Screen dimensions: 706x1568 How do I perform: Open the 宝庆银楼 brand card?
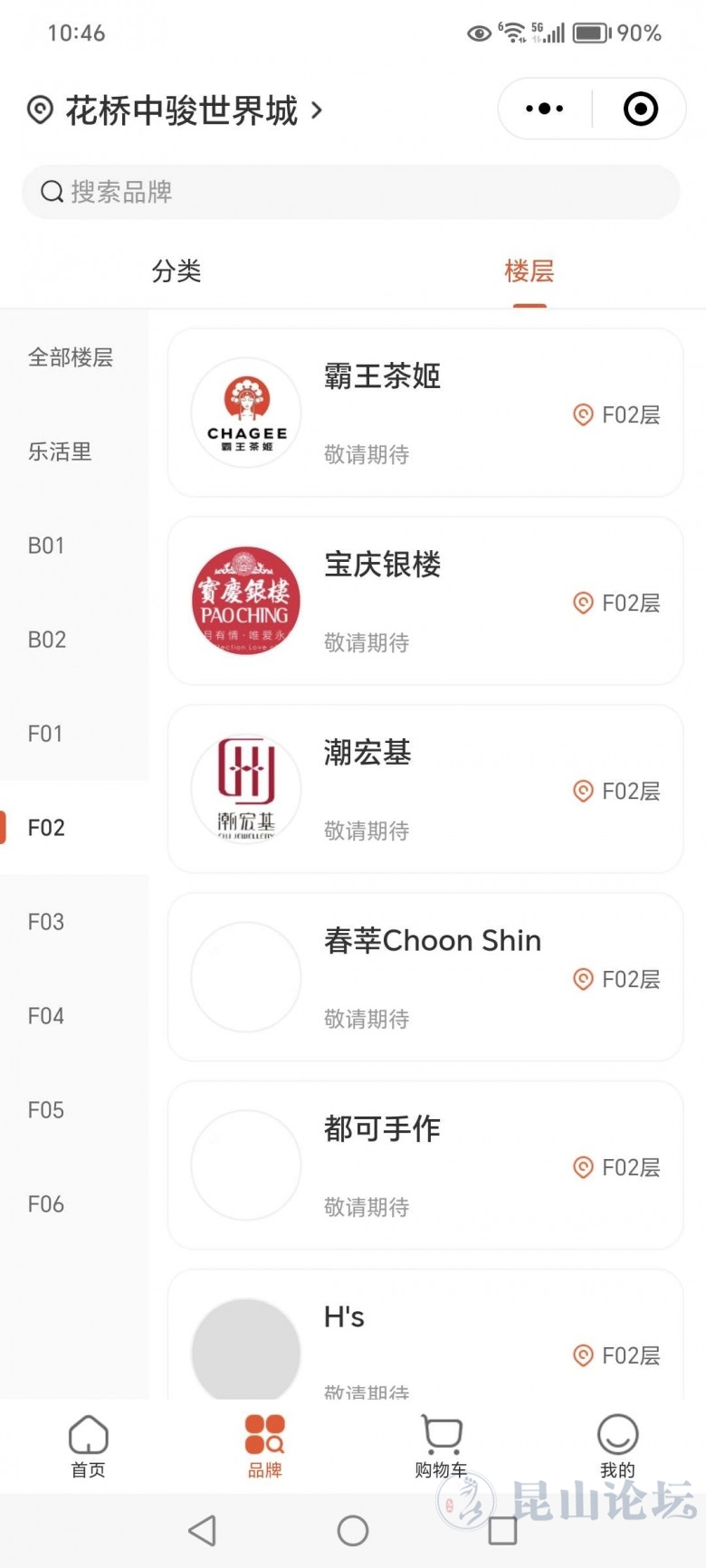tap(425, 601)
